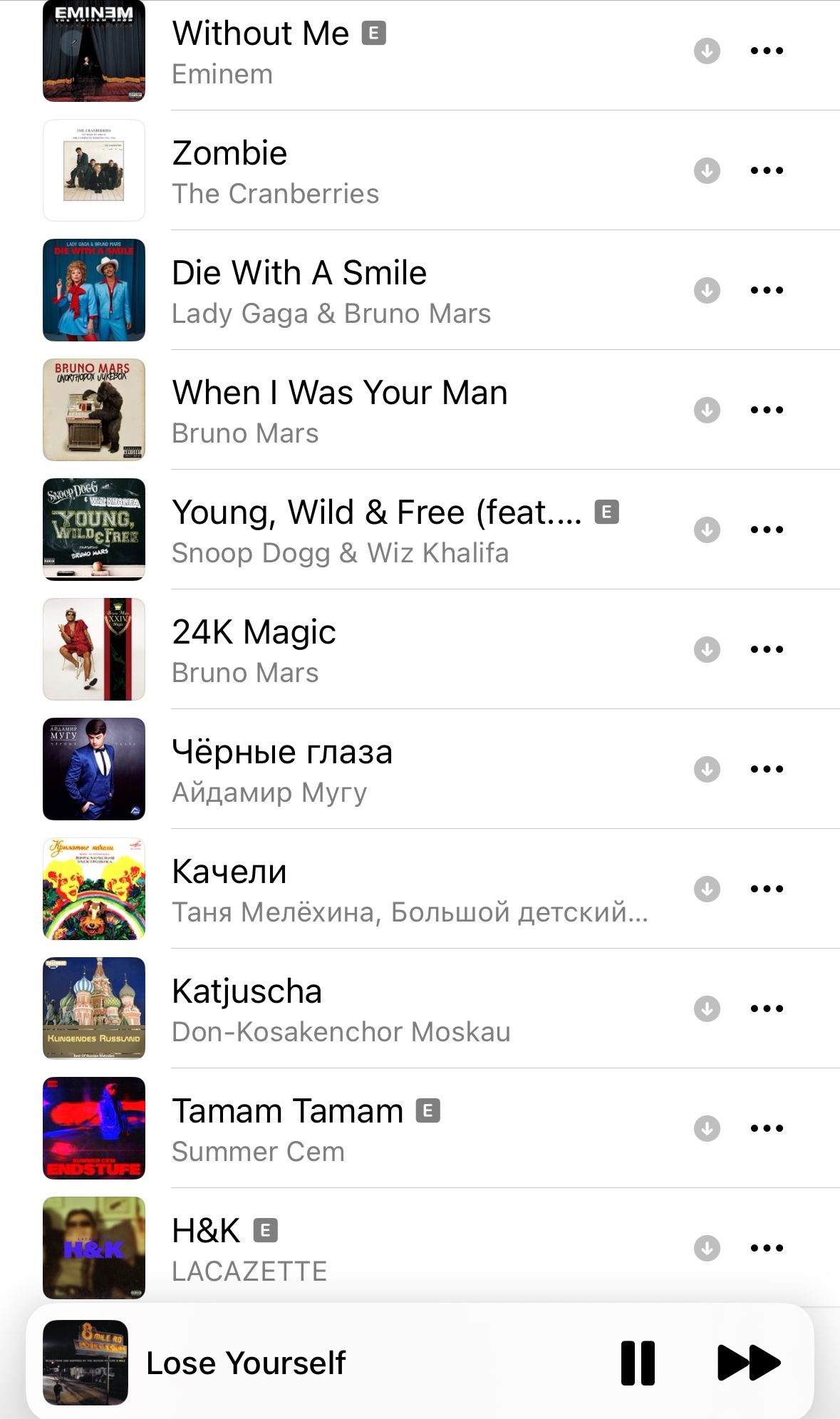Image resolution: width=840 pixels, height=1419 pixels.
Task: Open more options for 24K Magic
Action: pyautogui.click(x=767, y=649)
